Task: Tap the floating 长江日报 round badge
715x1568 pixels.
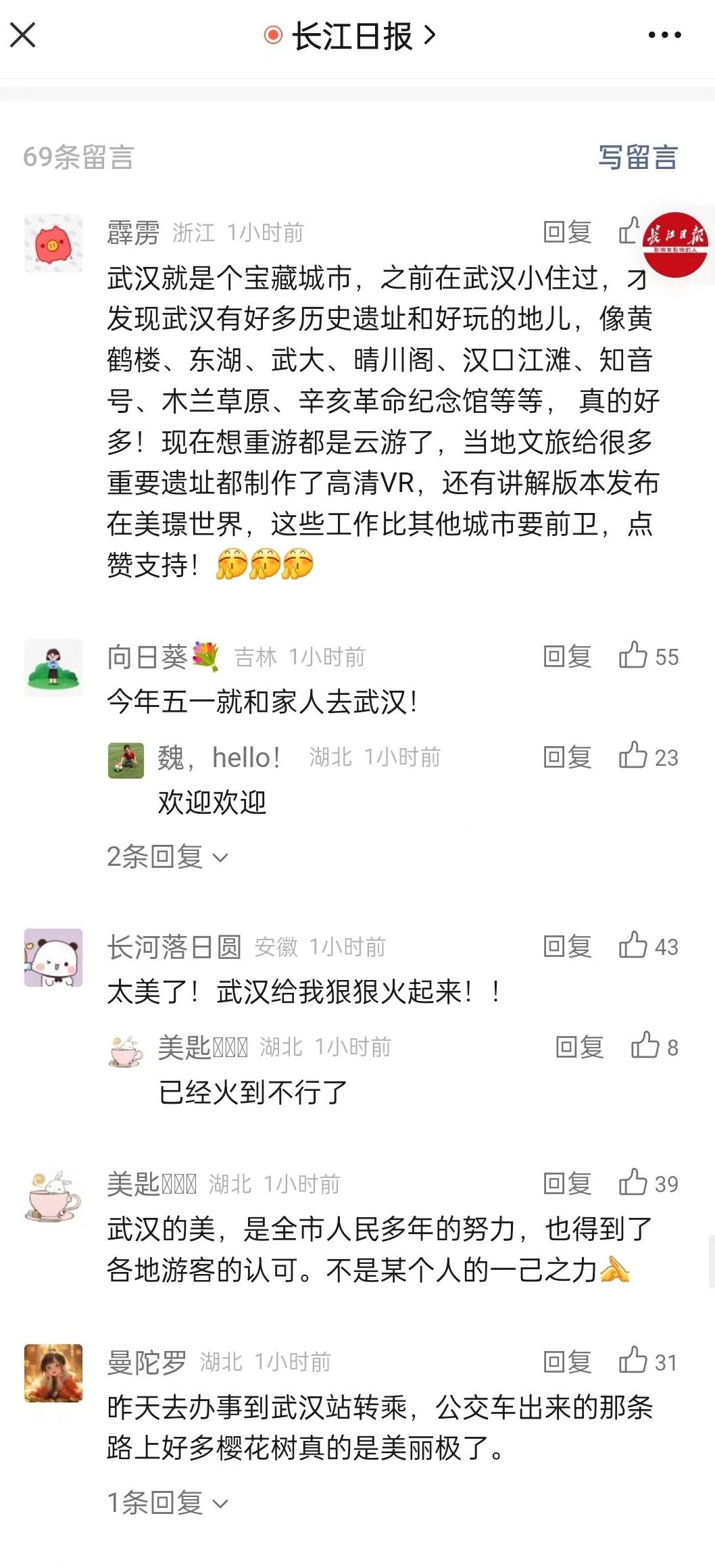Action: tap(674, 245)
